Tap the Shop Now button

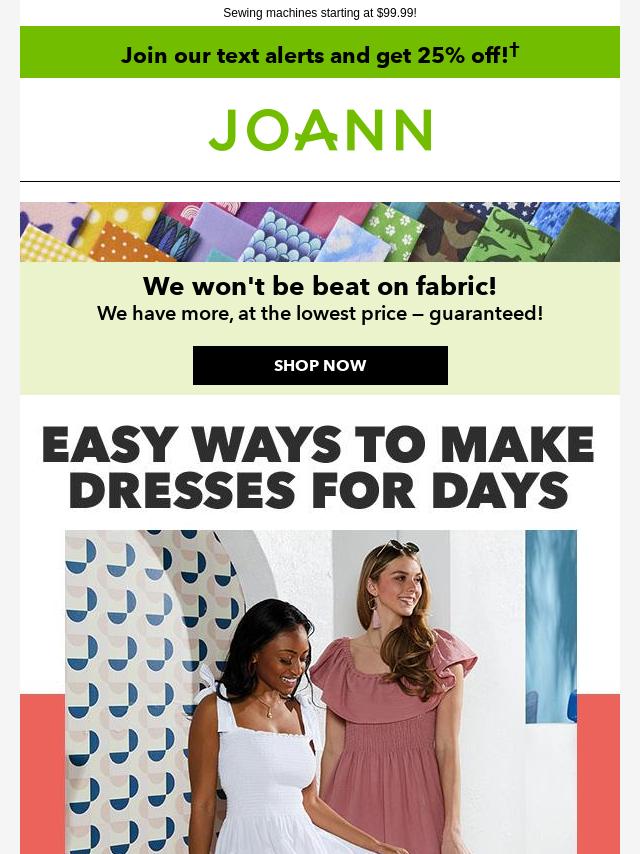[x=320, y=366]
